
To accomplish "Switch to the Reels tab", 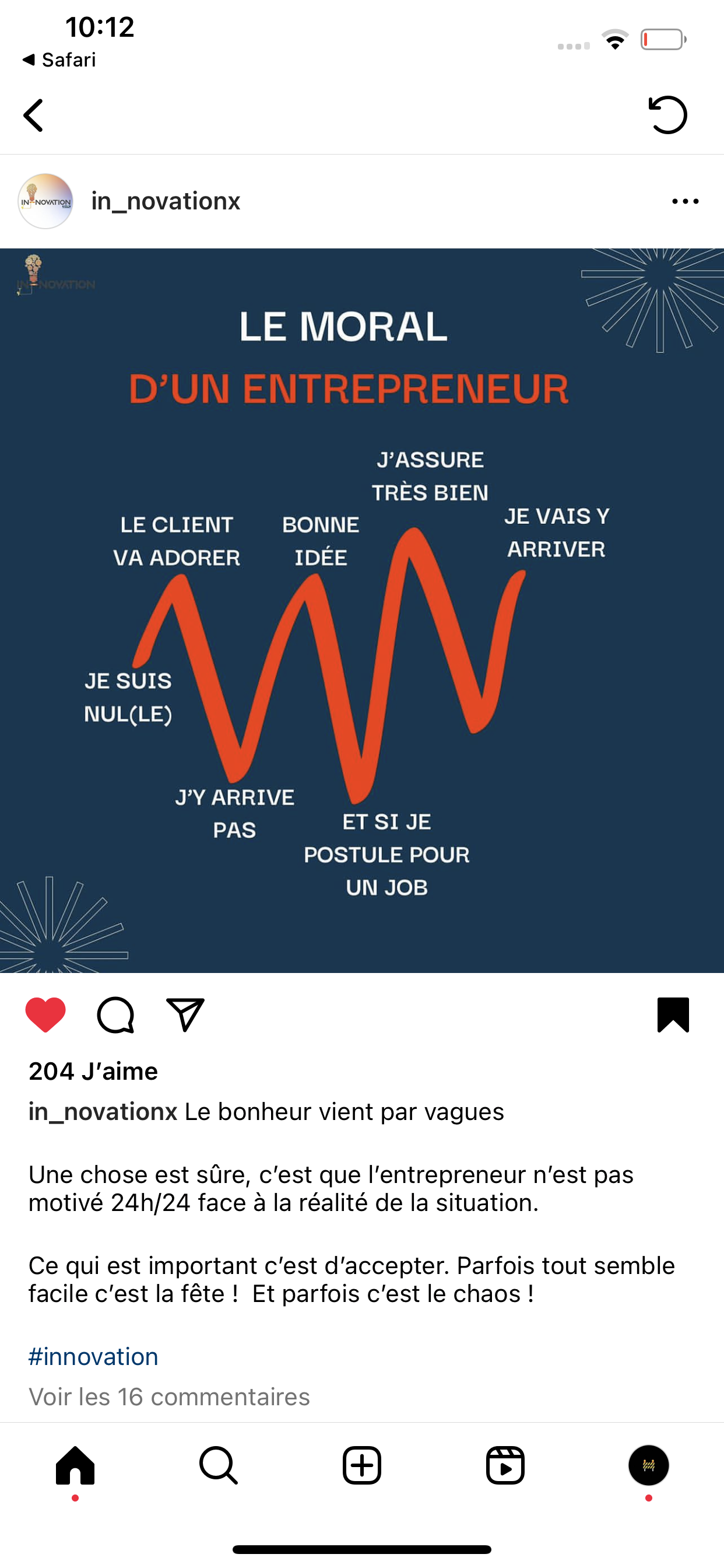I will coord(505,1466).
